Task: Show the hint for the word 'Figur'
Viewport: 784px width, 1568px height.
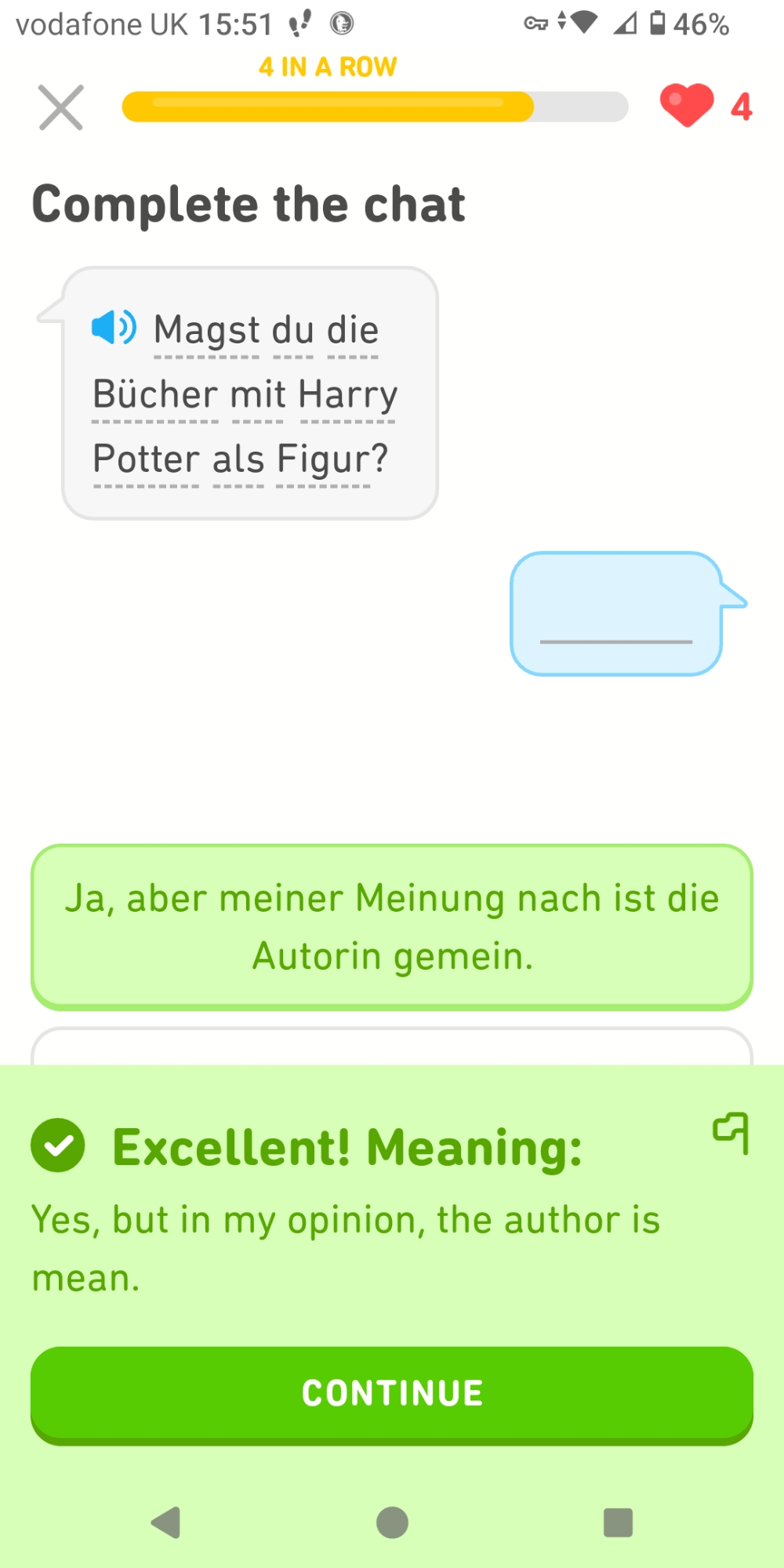Action: tap(321, 459)
